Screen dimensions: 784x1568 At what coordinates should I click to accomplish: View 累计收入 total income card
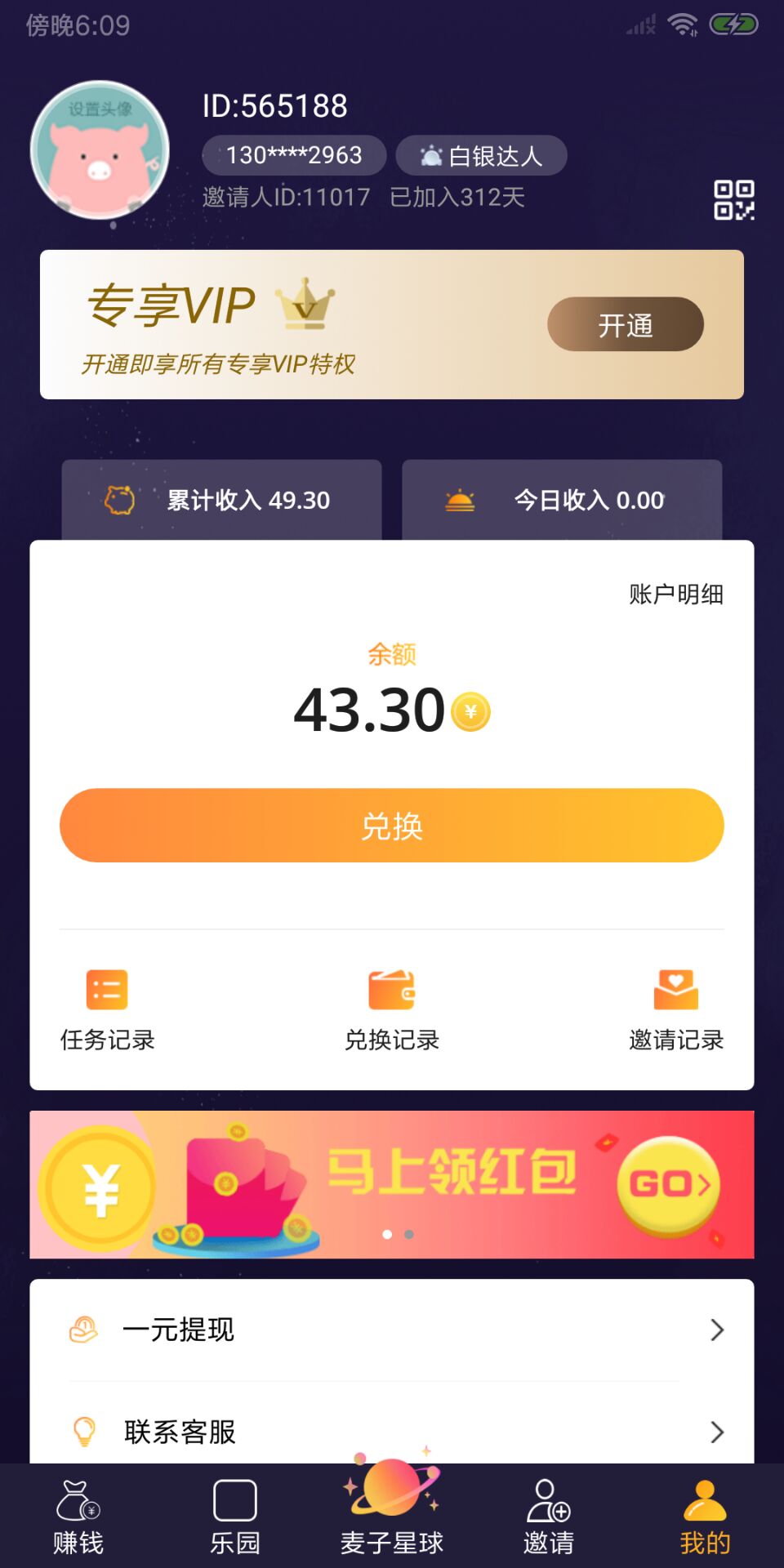(x=221, y=500)
